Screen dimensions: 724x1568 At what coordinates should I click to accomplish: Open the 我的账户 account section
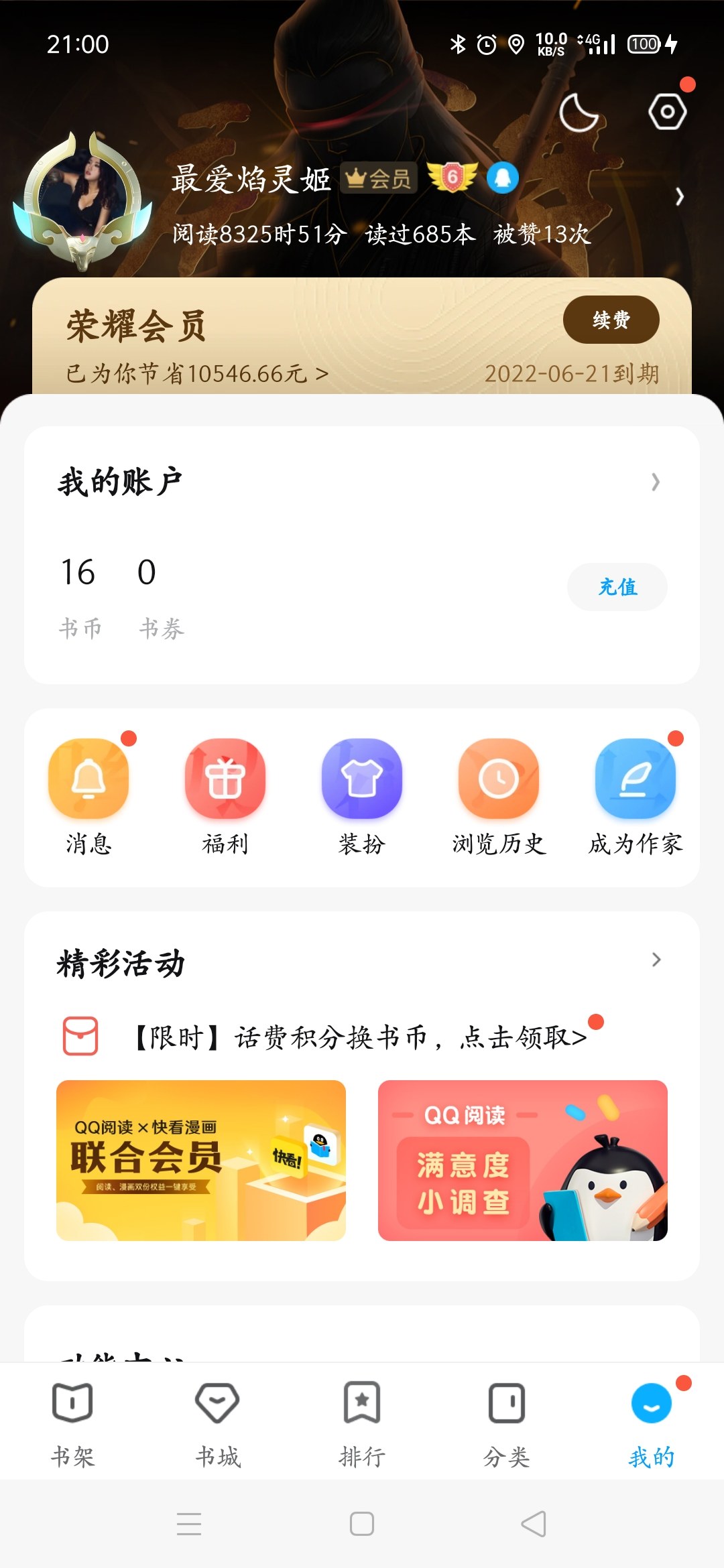pos(362,482)
